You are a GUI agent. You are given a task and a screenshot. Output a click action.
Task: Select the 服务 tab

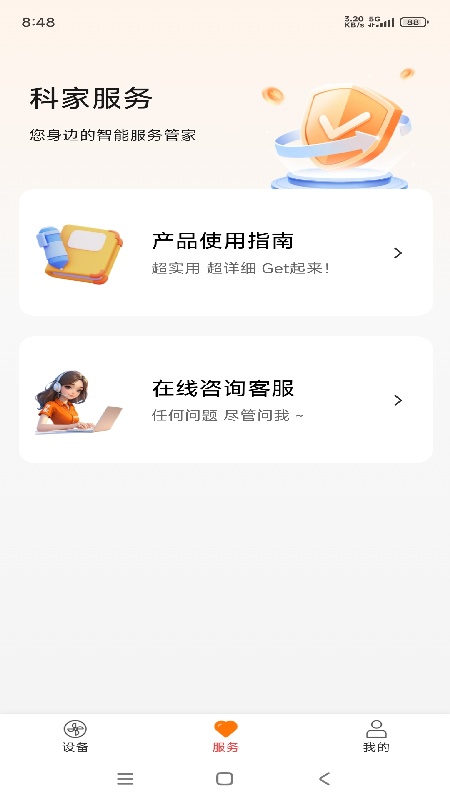pos(226,736)
